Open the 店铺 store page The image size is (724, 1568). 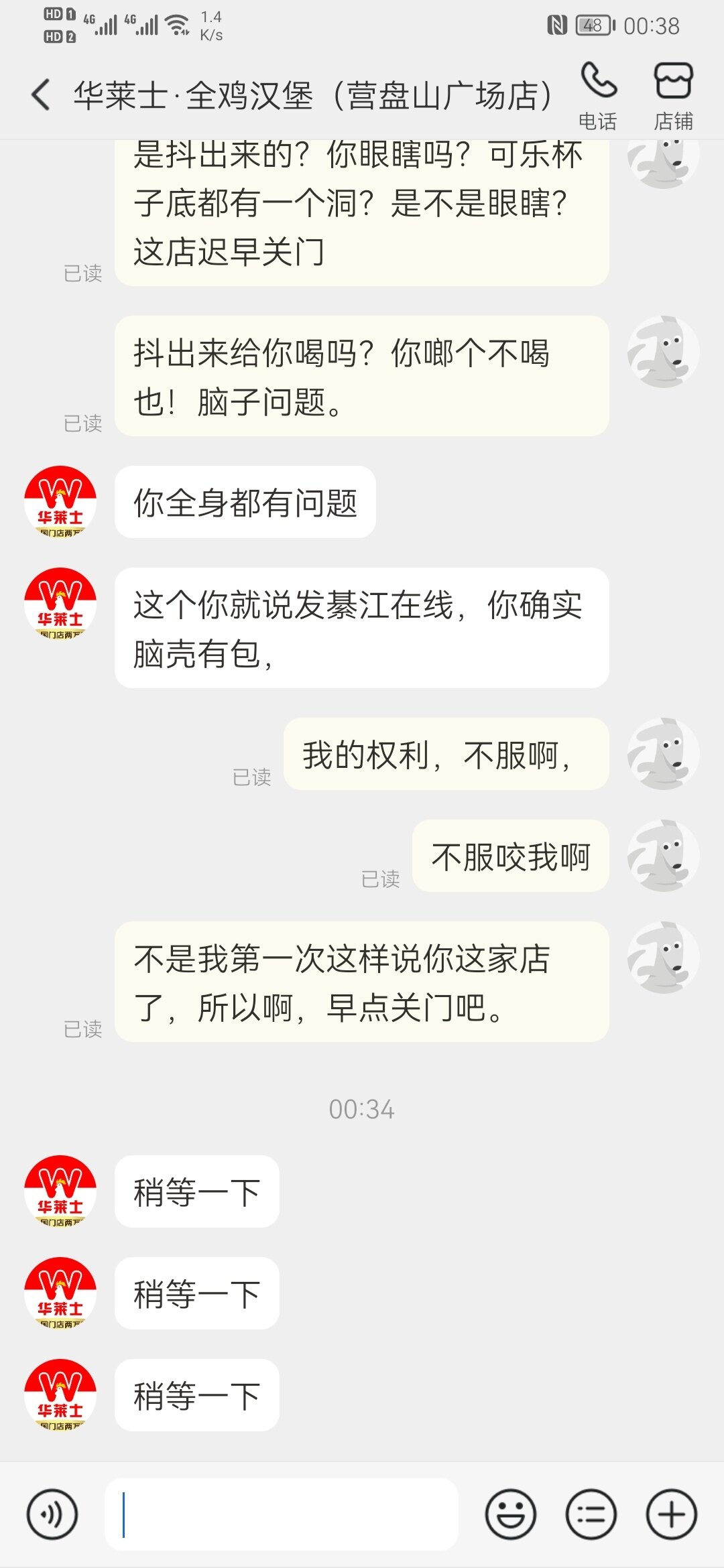(673, 94)
